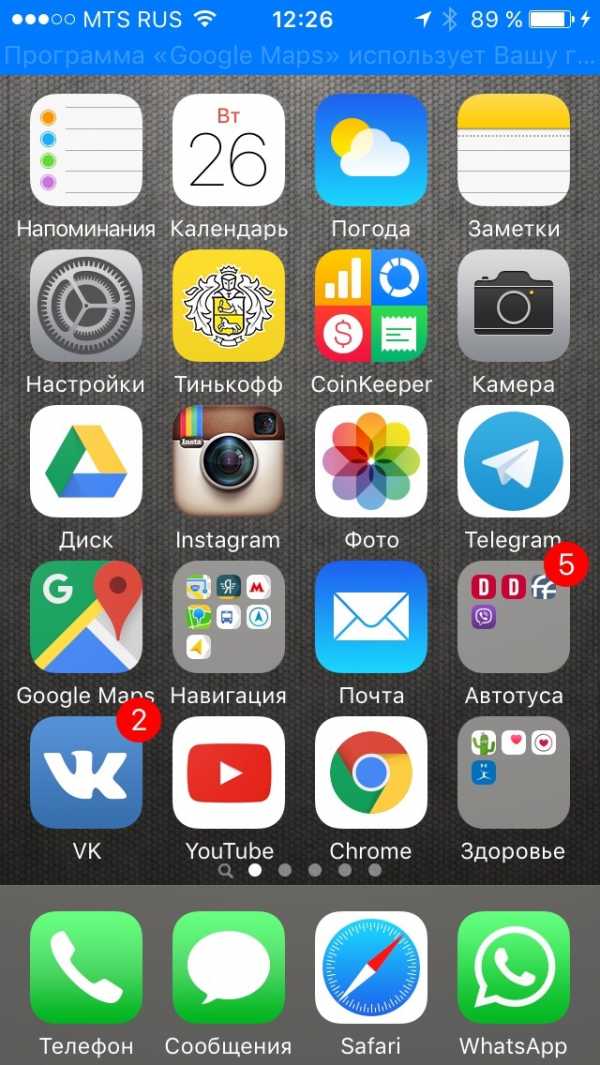Open Google Диск app
This screenshot has width=600, height=1065.
coord(86,461)
